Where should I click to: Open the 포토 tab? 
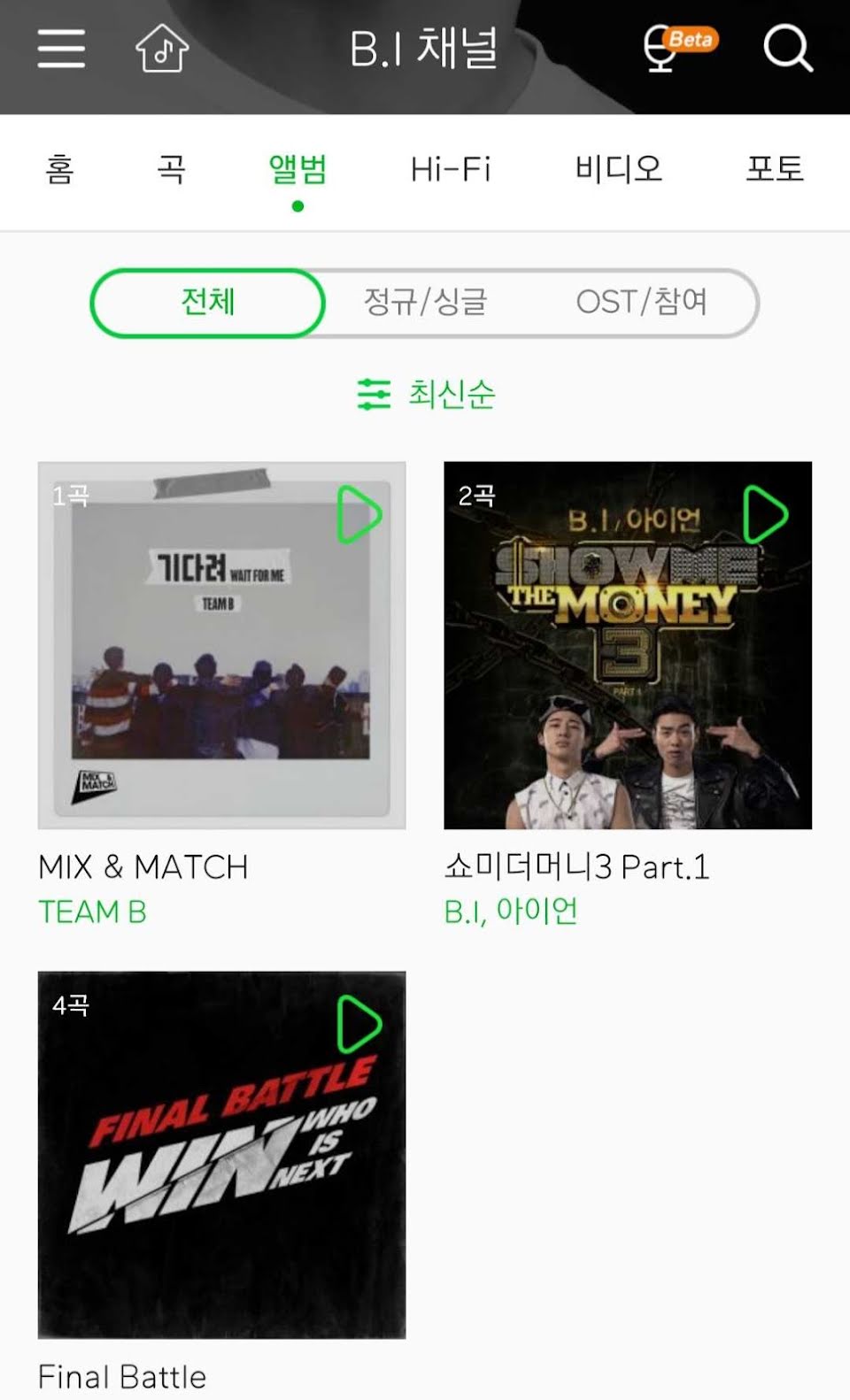click(775, 168)
